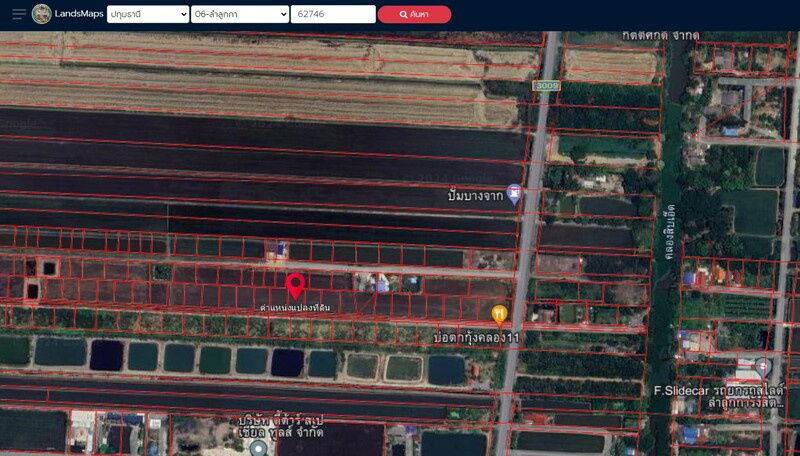Open the hamburger drawer menu

(x=19, y=14)
